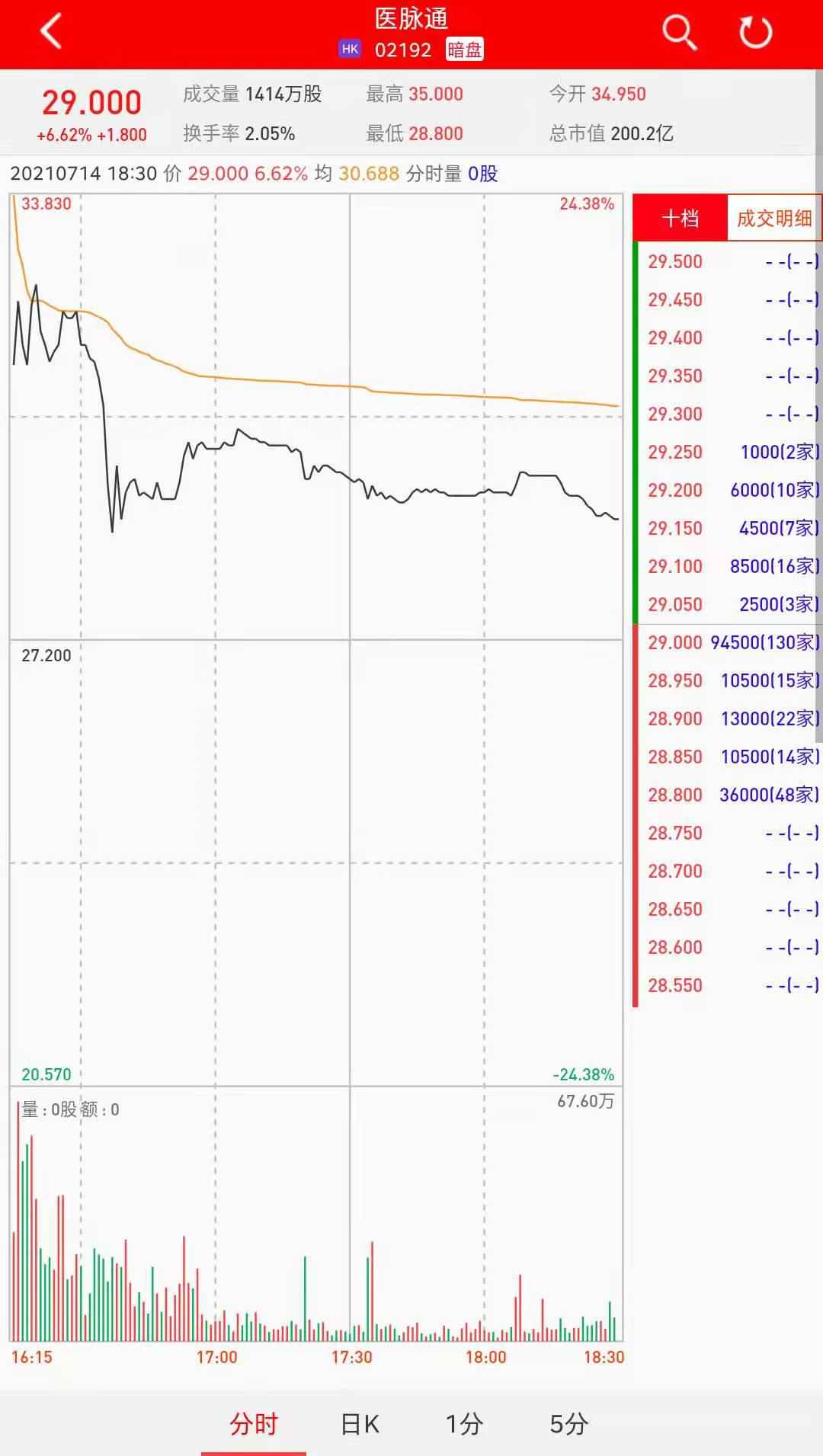Image resolution: width=823 pixels, height=1456 pixels.
Task: Show the 1分 one-minute chart
Action: click(464, 1423)
